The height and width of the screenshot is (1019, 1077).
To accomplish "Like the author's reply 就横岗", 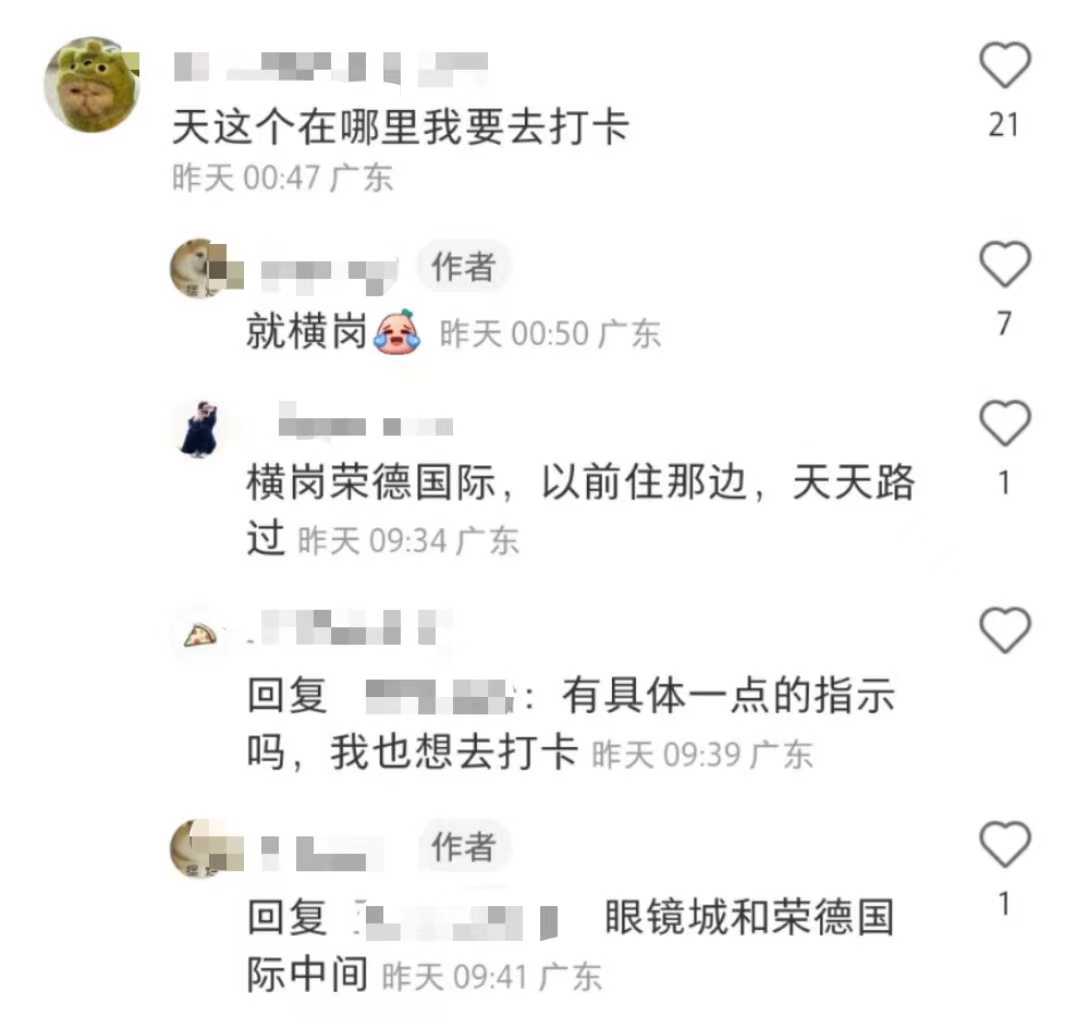I will click(x=1003, y=265).
